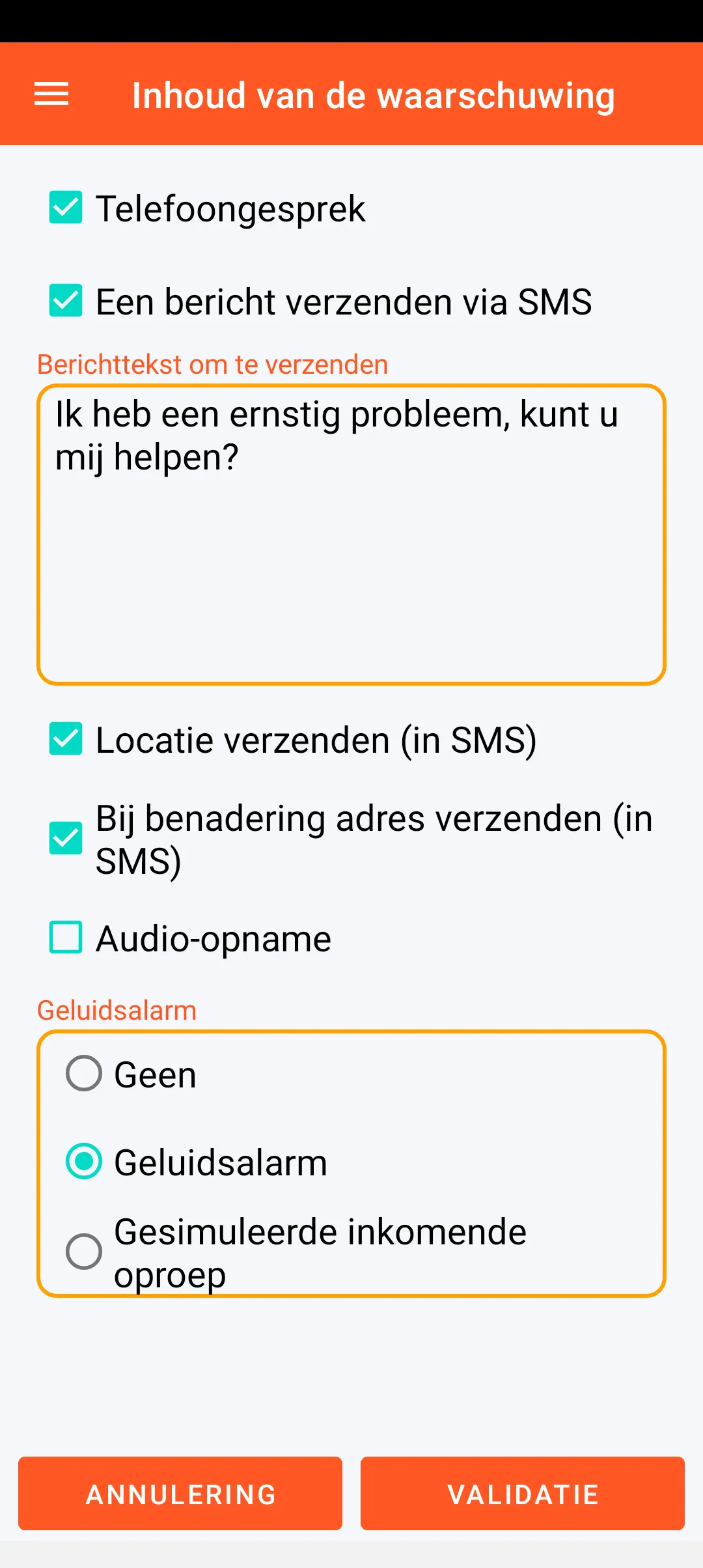This screenshot has height=1568, width=703.
Task: Select the Geen sound alarm option
Action: (84, 1073)
